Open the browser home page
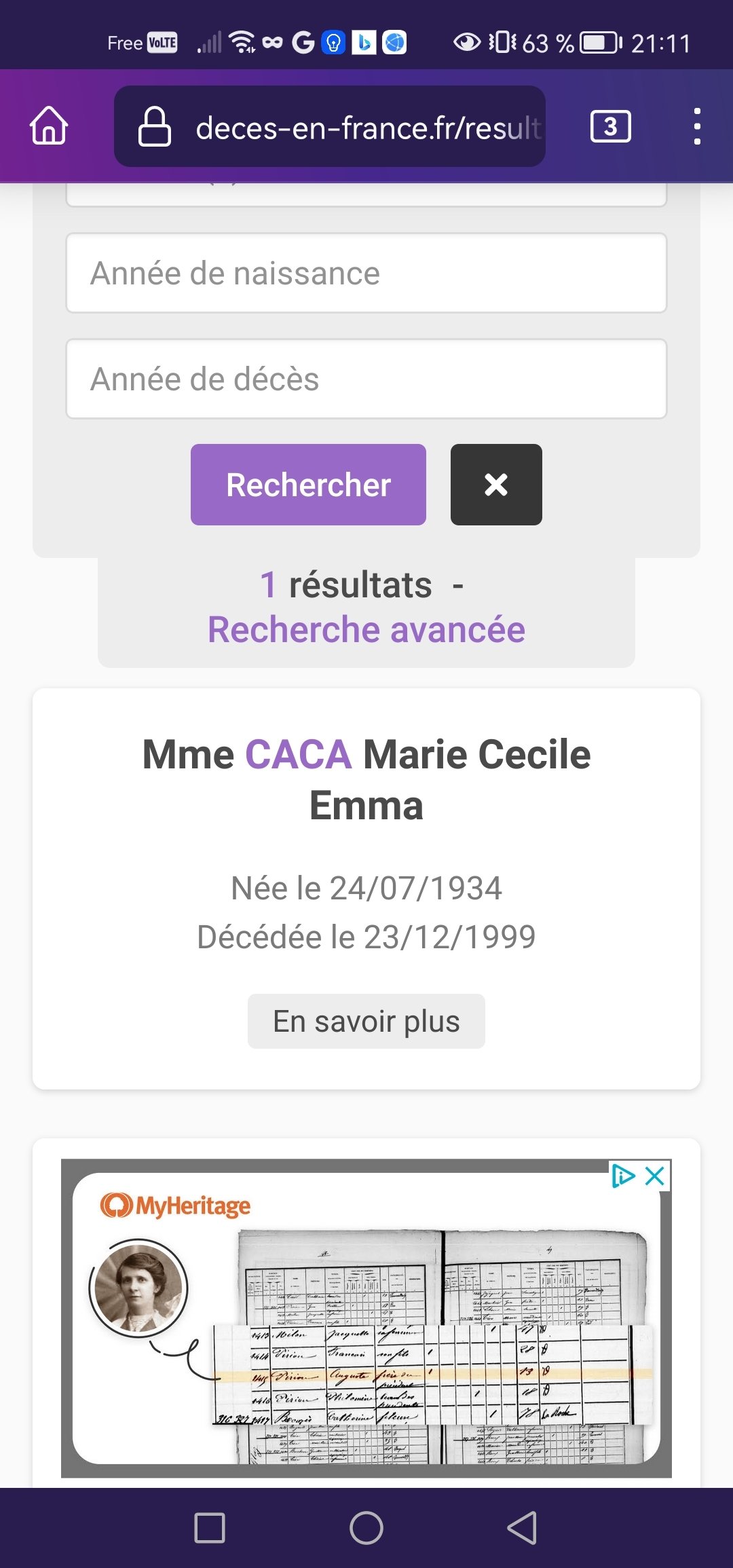733x1568 pixels. click(49, 126)
